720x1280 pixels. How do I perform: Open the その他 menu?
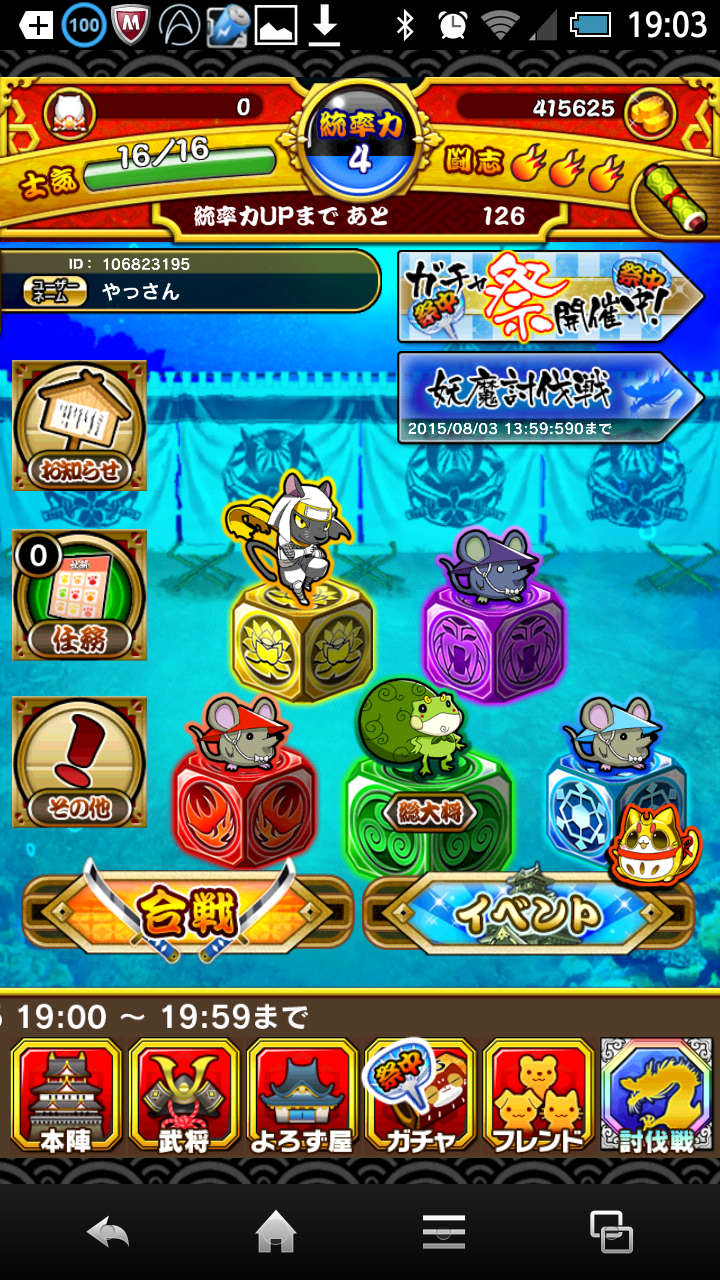[79, 762]
